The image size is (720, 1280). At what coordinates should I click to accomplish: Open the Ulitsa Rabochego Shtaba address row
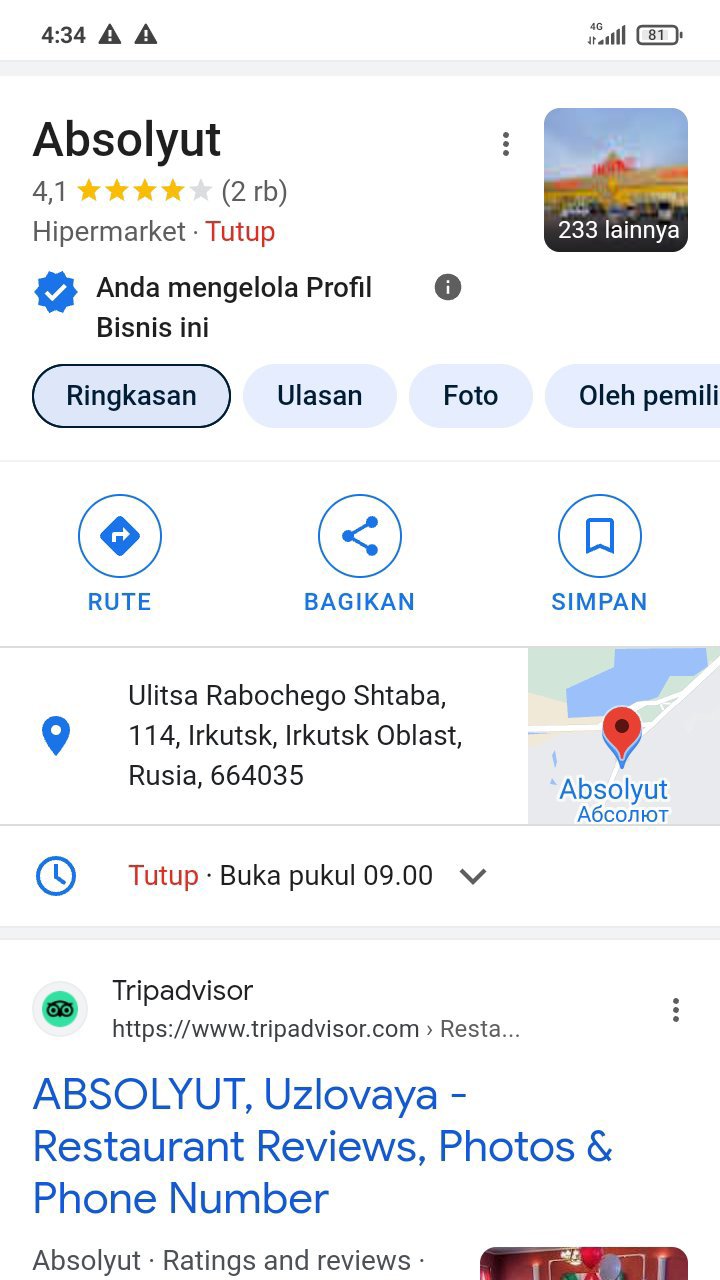[x=295, y=736]
